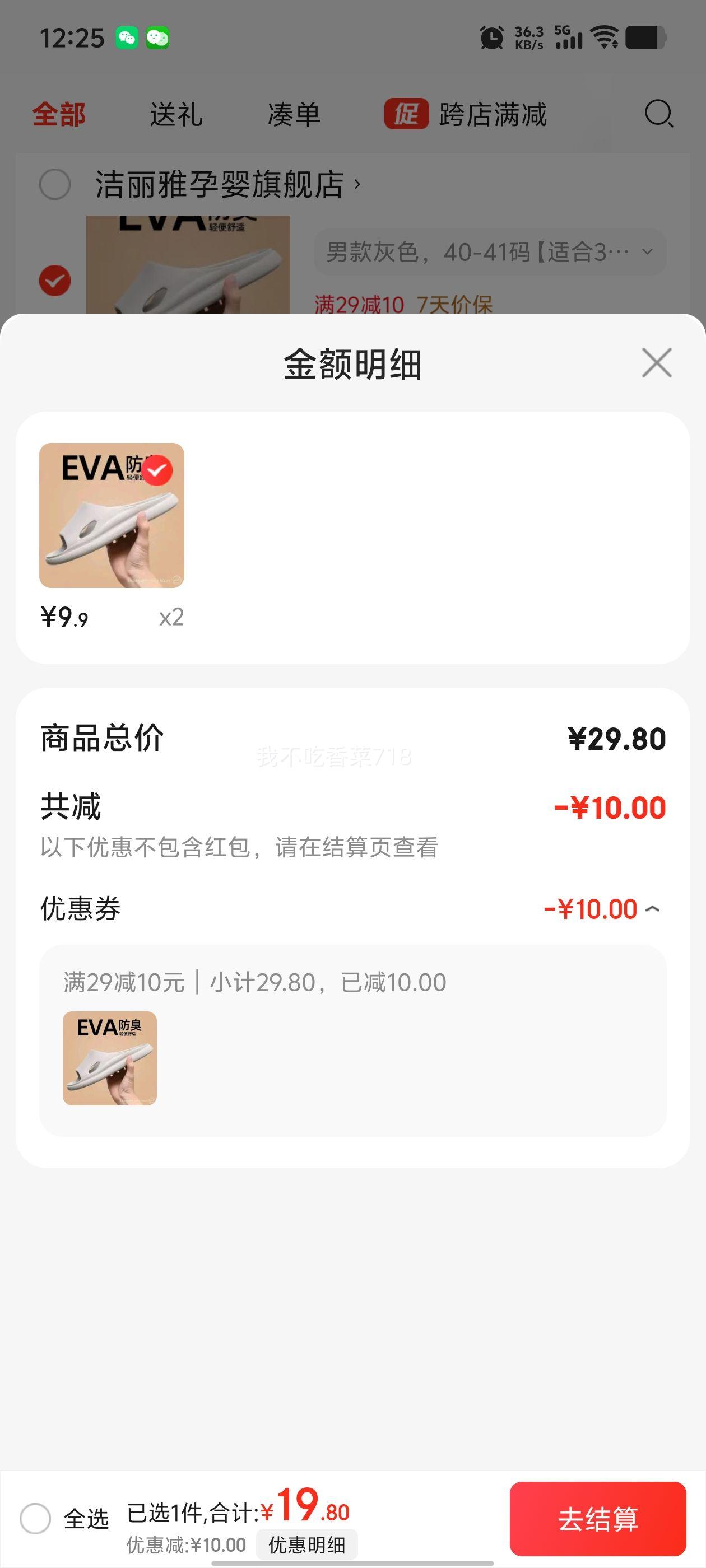Tap 去结算 to check out
This screenshot has width=706, height=1568.
(597, 1519)
